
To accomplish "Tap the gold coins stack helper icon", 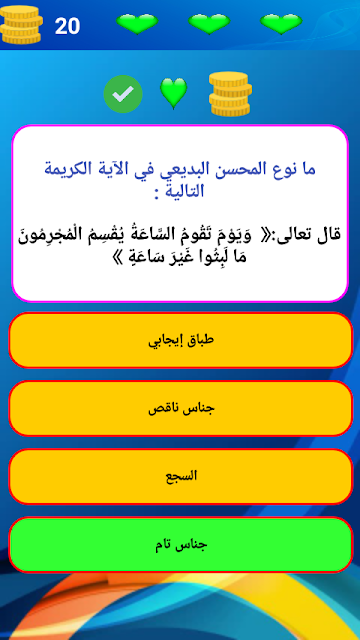I will [x=230, y=94].
